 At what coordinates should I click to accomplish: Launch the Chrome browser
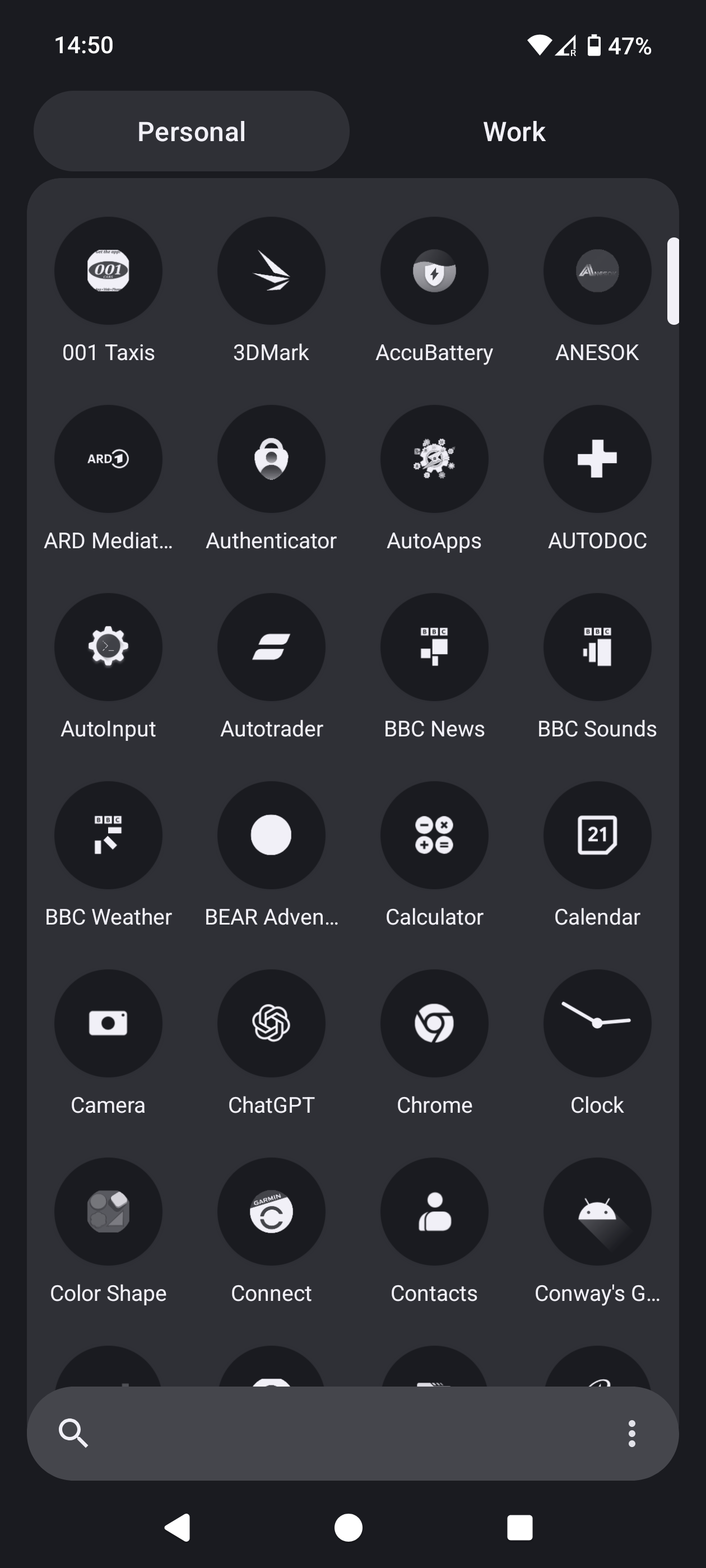point(434,1023)
